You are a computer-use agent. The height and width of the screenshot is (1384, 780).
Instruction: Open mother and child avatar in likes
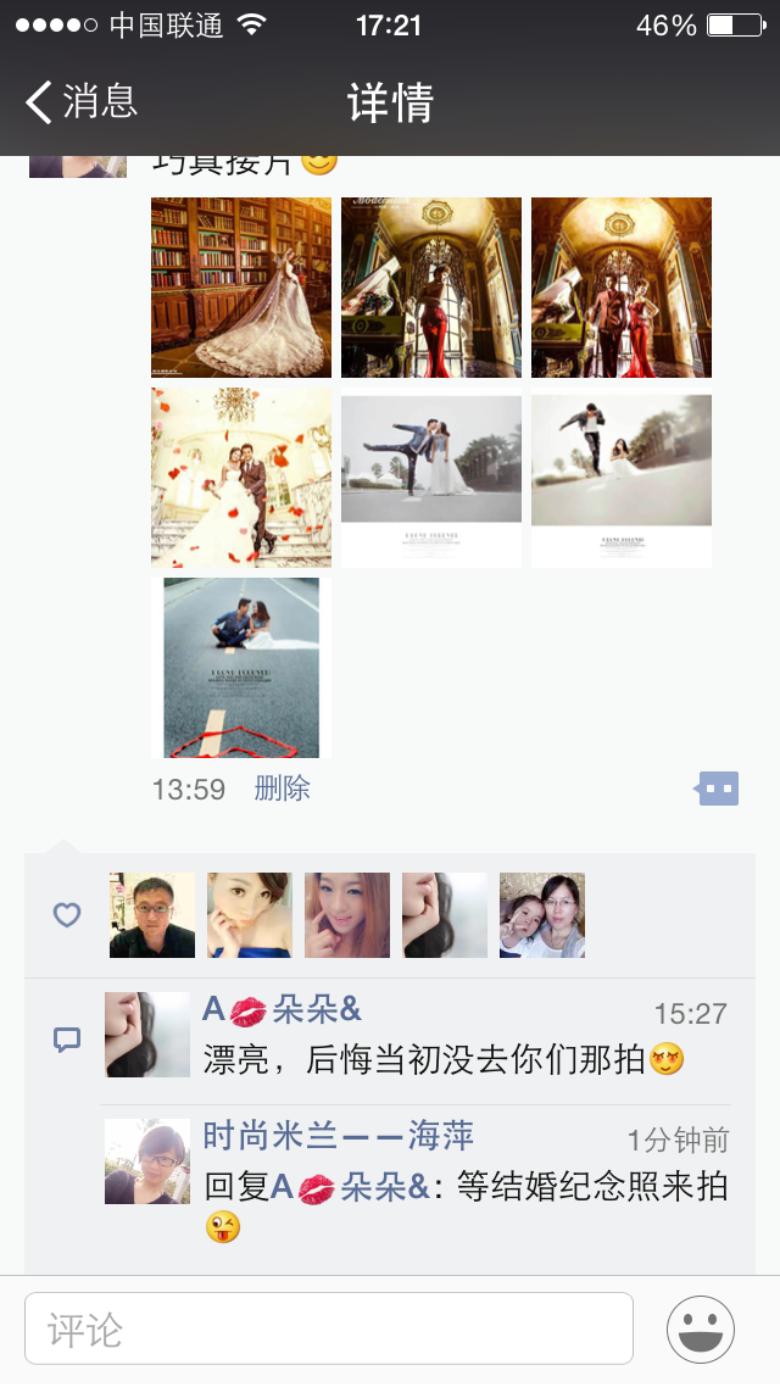click(542, 915)
